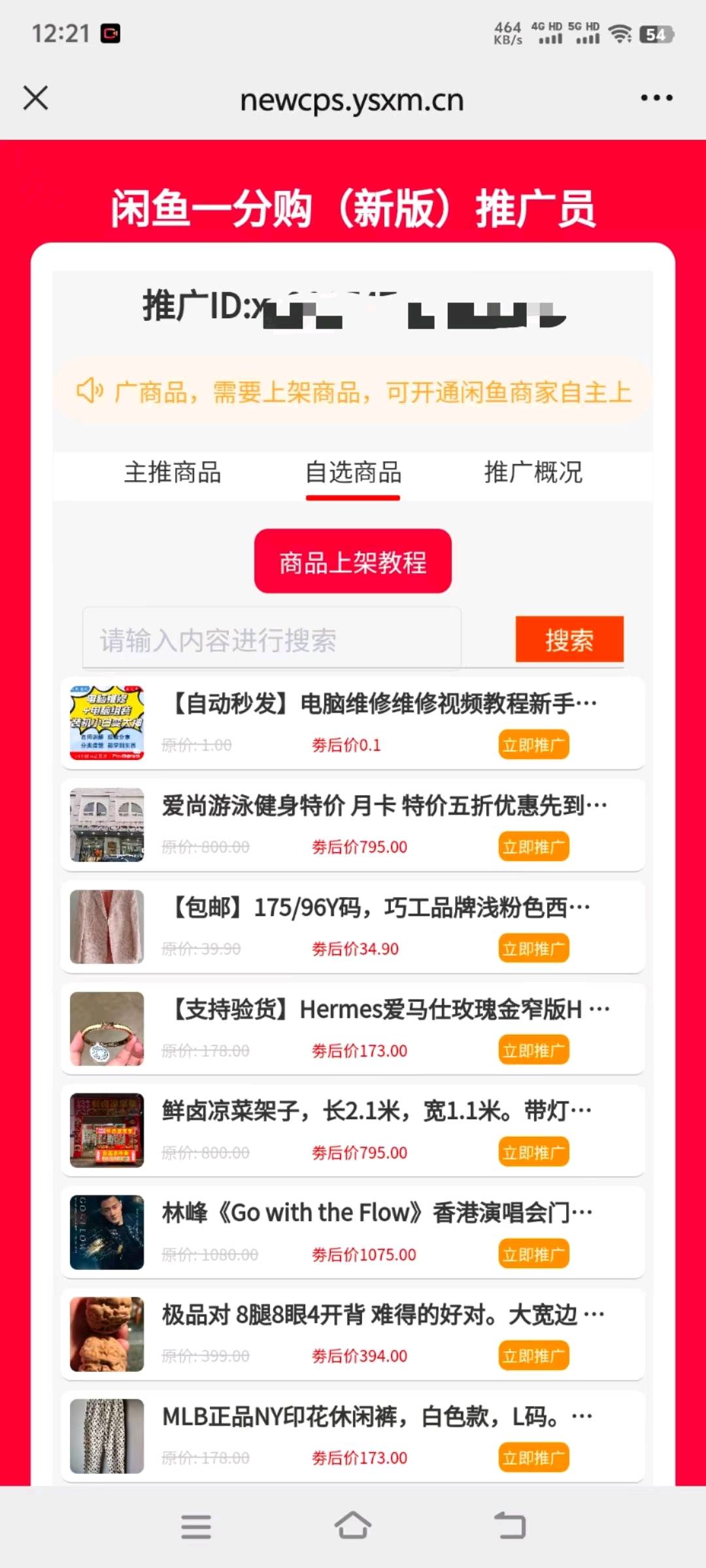Open the scrolling announcement notice banner
Viewport: 706px width, 1568px height.
pos(353,392)
